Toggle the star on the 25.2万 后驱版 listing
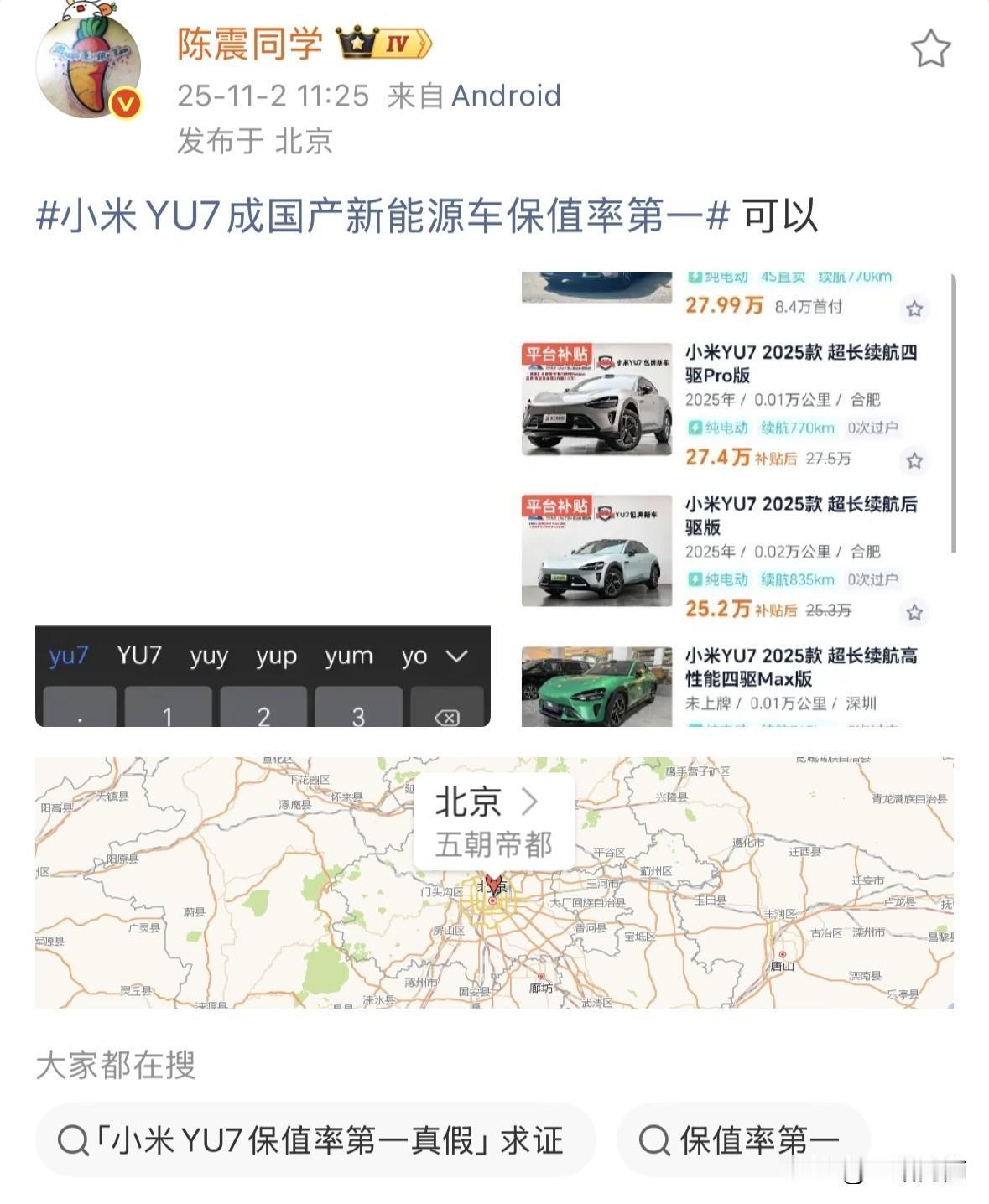 click(x=914, y=613)
